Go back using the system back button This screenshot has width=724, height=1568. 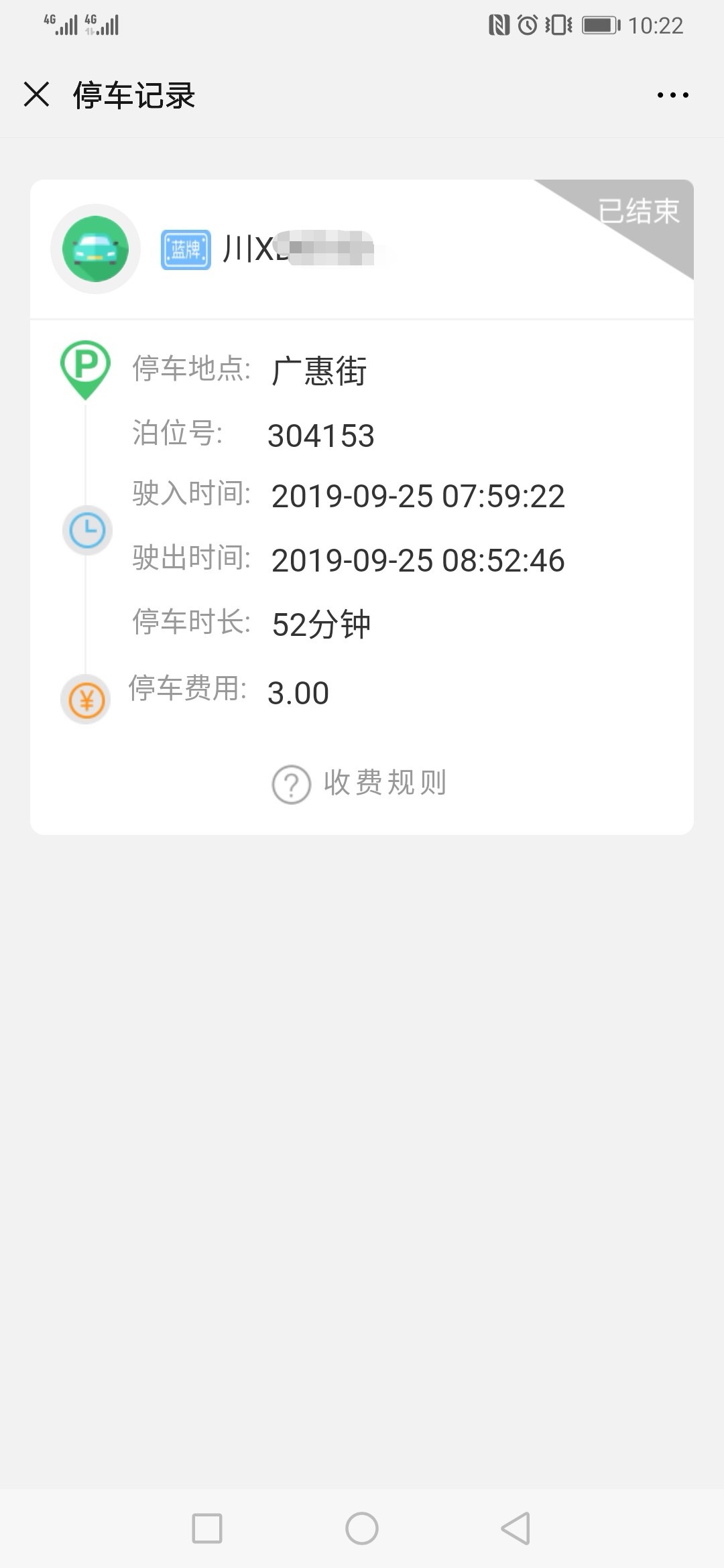coord(516,1528)
